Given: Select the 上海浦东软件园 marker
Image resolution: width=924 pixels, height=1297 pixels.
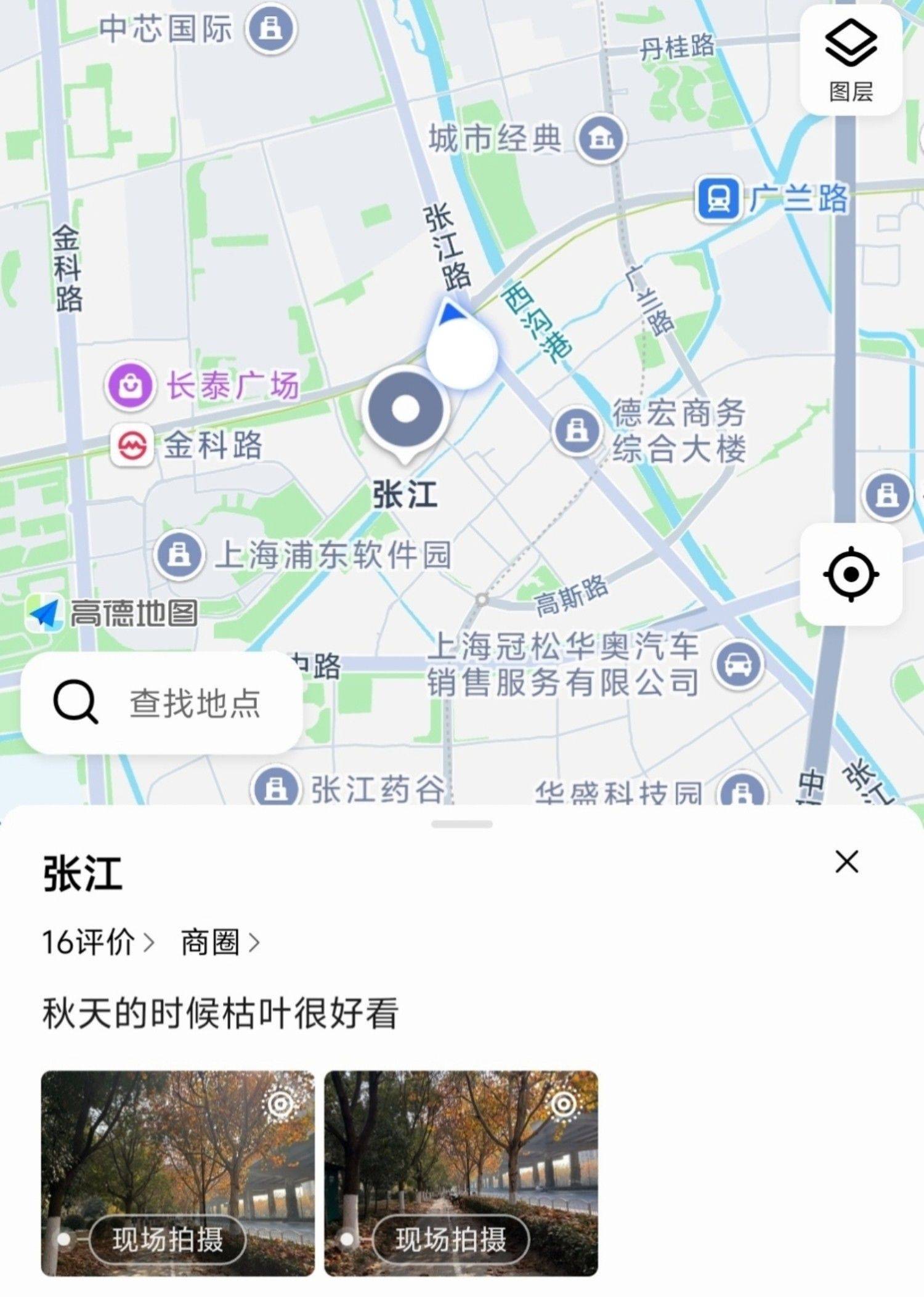Looking at the screenshot, I should tap(179, 554).
